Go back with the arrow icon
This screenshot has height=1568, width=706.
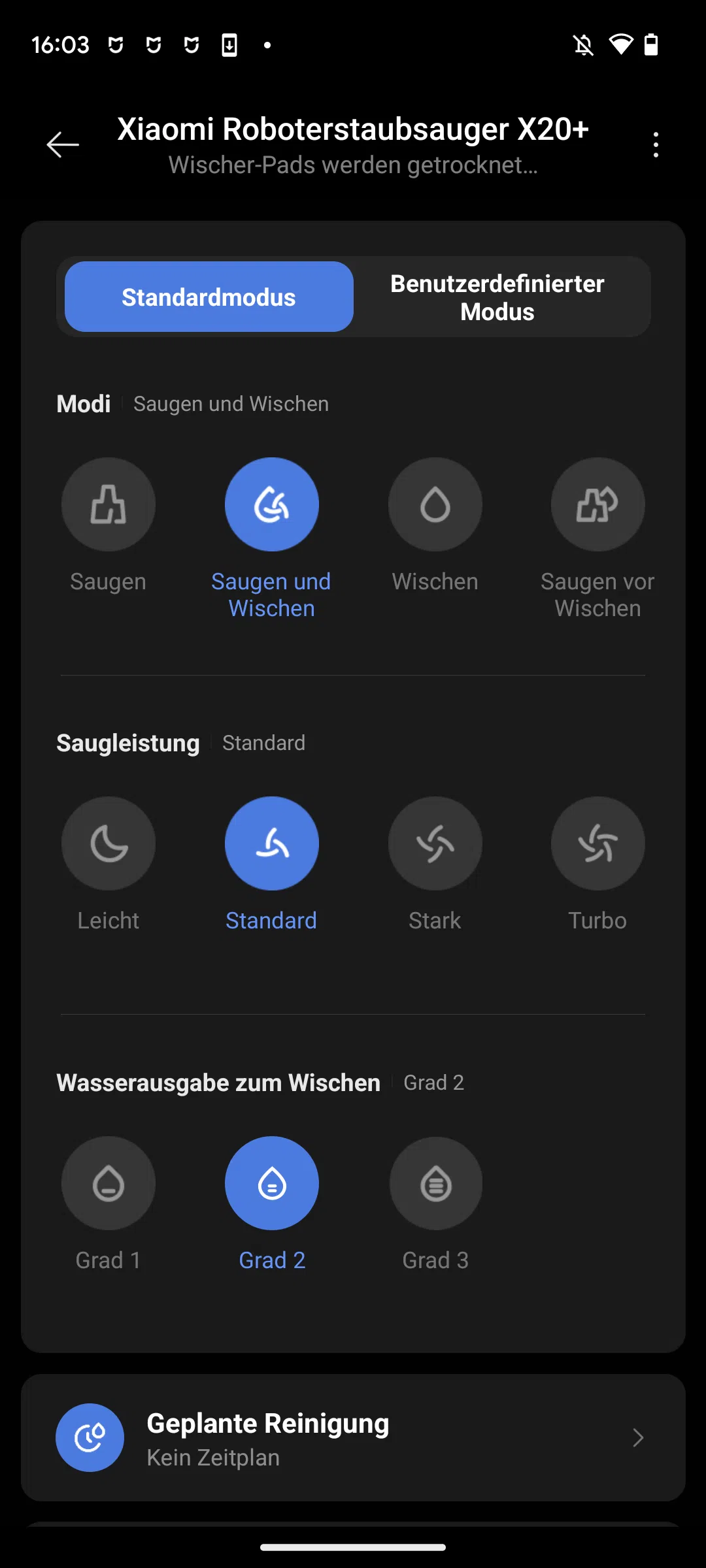pyautogui.click(x=63, y=144)
